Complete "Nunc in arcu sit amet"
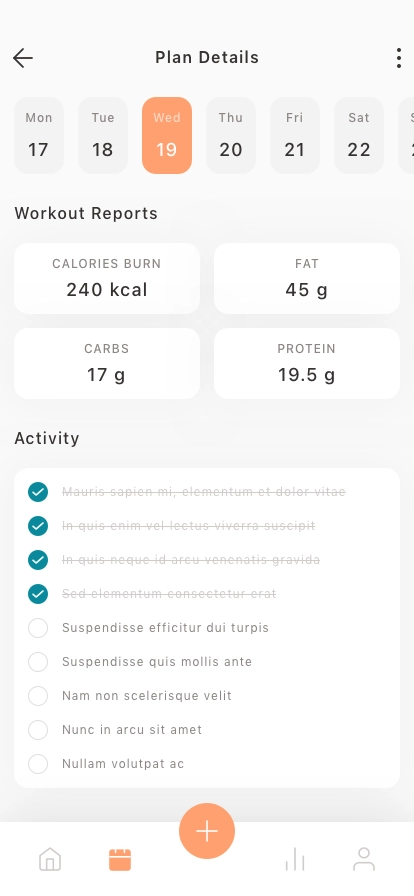 click(x=38, y=730)
